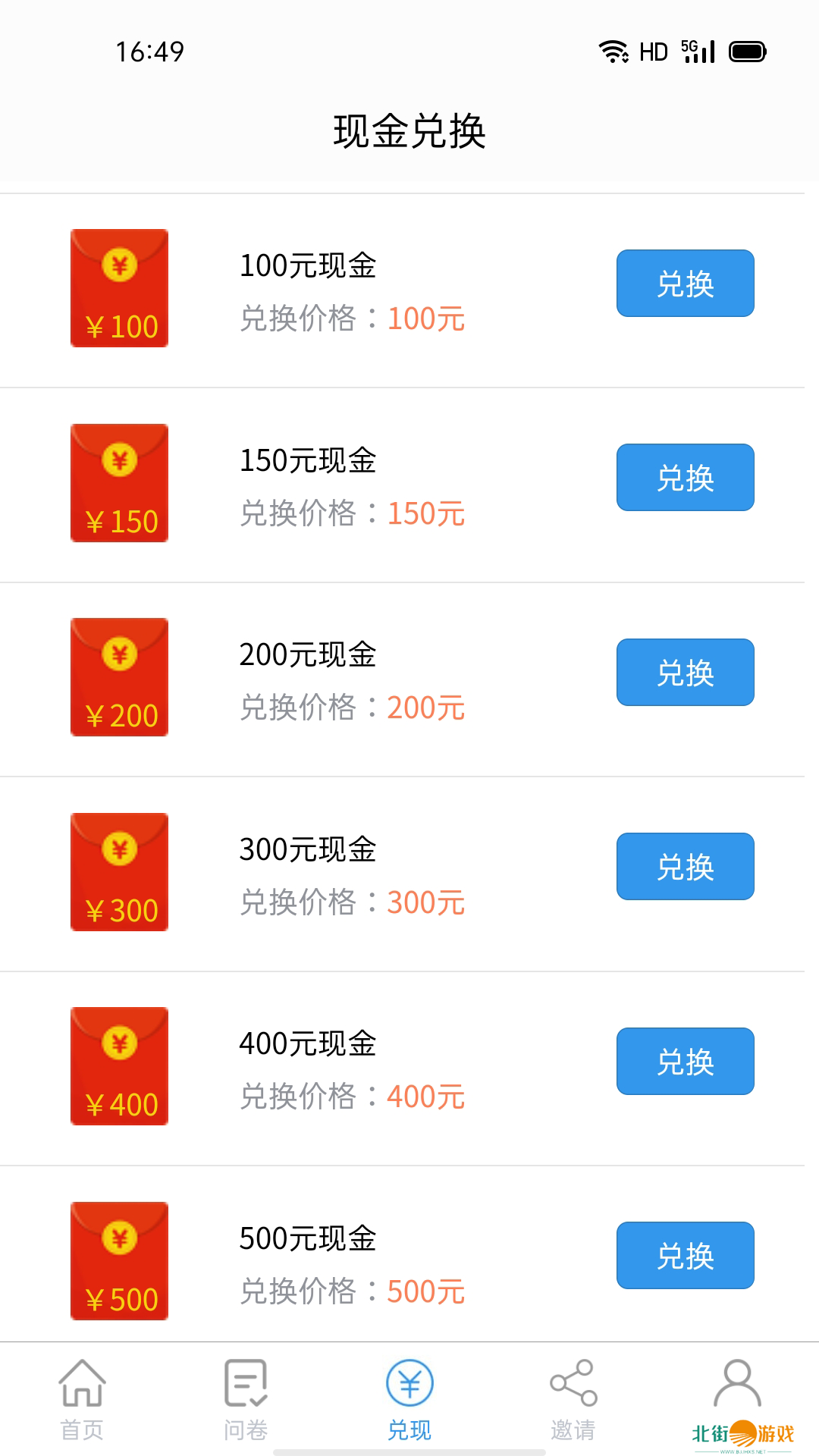Redeem the 400元现金 option
The width and height of the screenshot is (819, 1456).
[x=685, y=1061]
